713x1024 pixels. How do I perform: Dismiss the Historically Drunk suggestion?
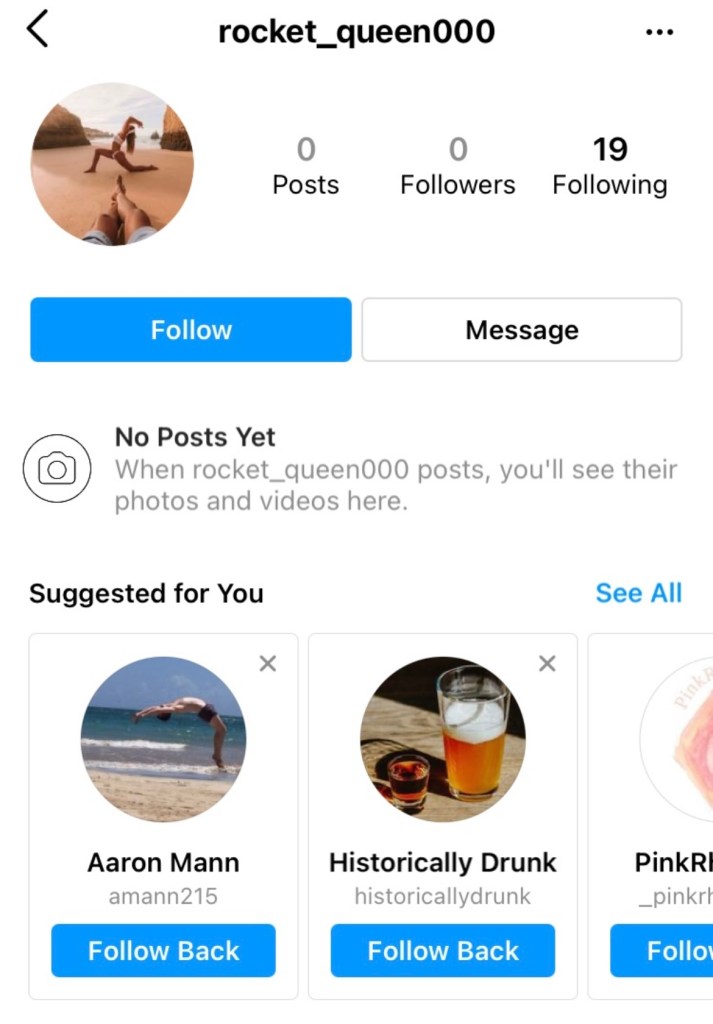547,663
